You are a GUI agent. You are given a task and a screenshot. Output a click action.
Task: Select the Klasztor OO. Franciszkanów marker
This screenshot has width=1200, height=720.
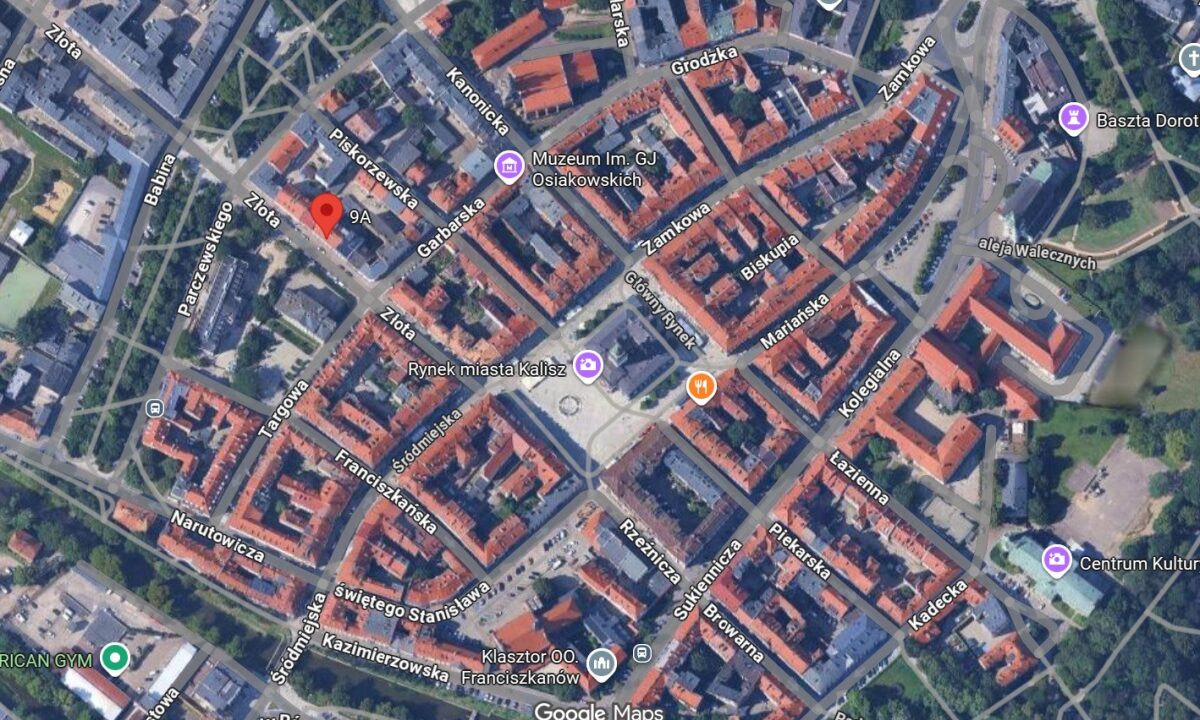(x=601, y=662)
